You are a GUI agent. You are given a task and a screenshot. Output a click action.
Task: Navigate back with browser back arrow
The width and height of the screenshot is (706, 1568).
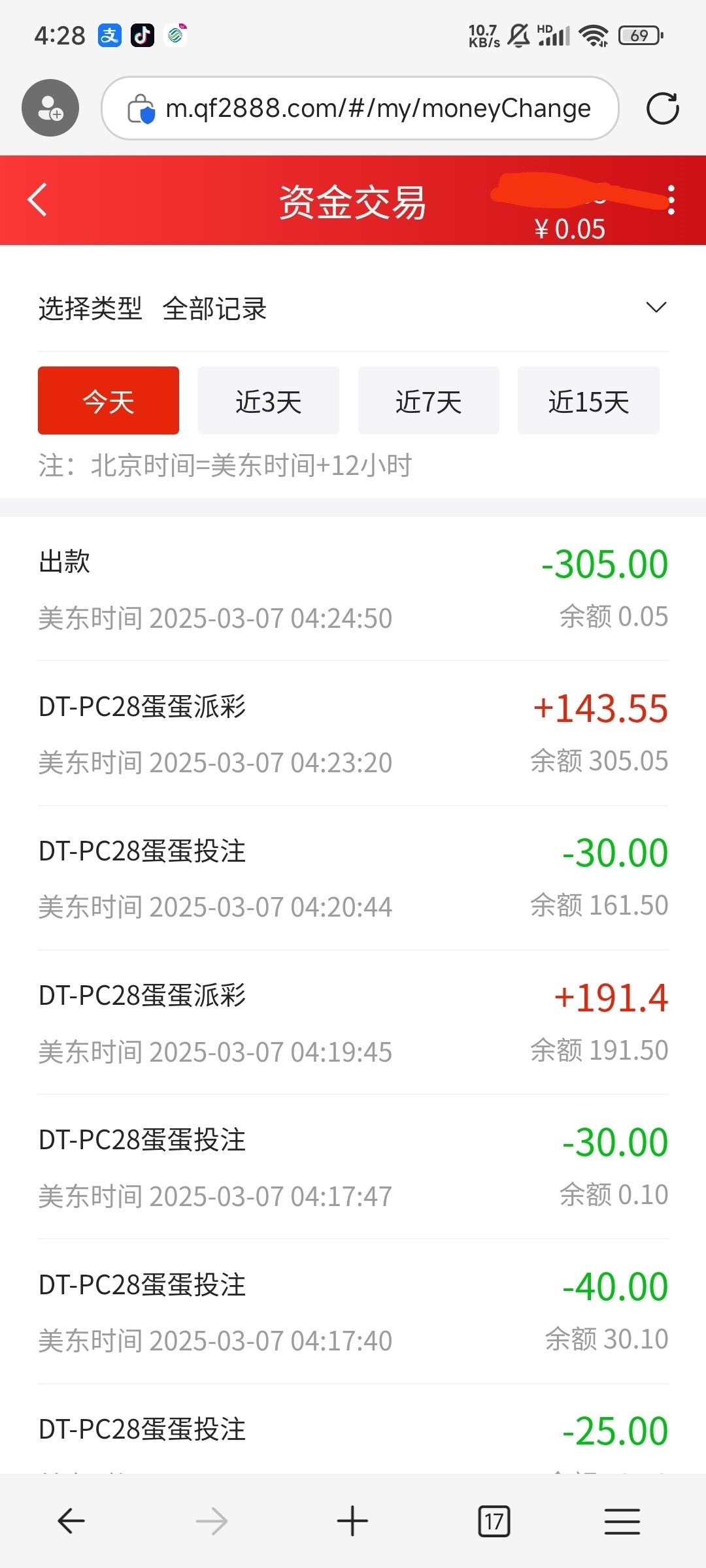coord(71,1521)
